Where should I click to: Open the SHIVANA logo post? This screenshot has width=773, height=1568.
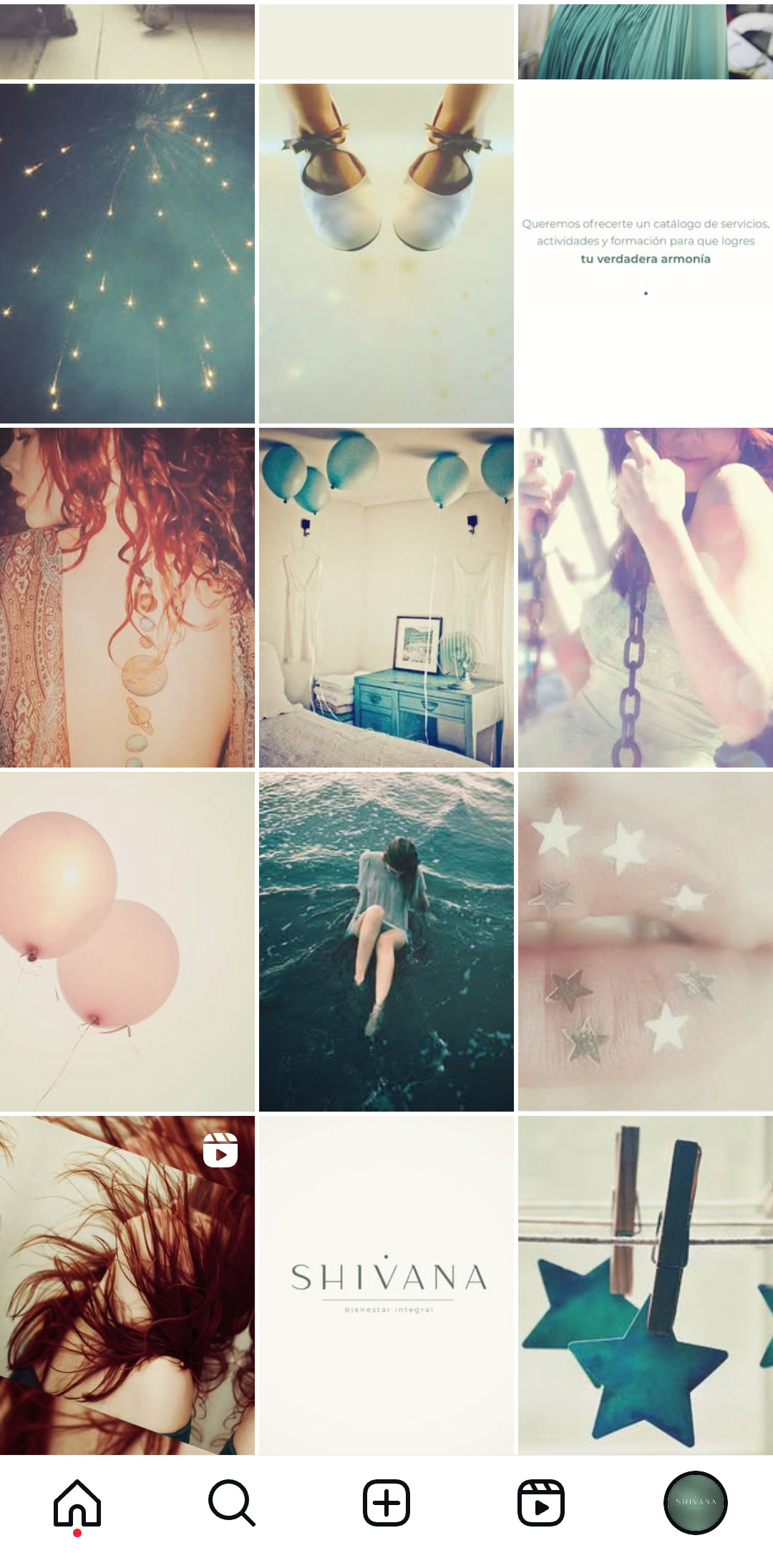[x=386, y=1285]
